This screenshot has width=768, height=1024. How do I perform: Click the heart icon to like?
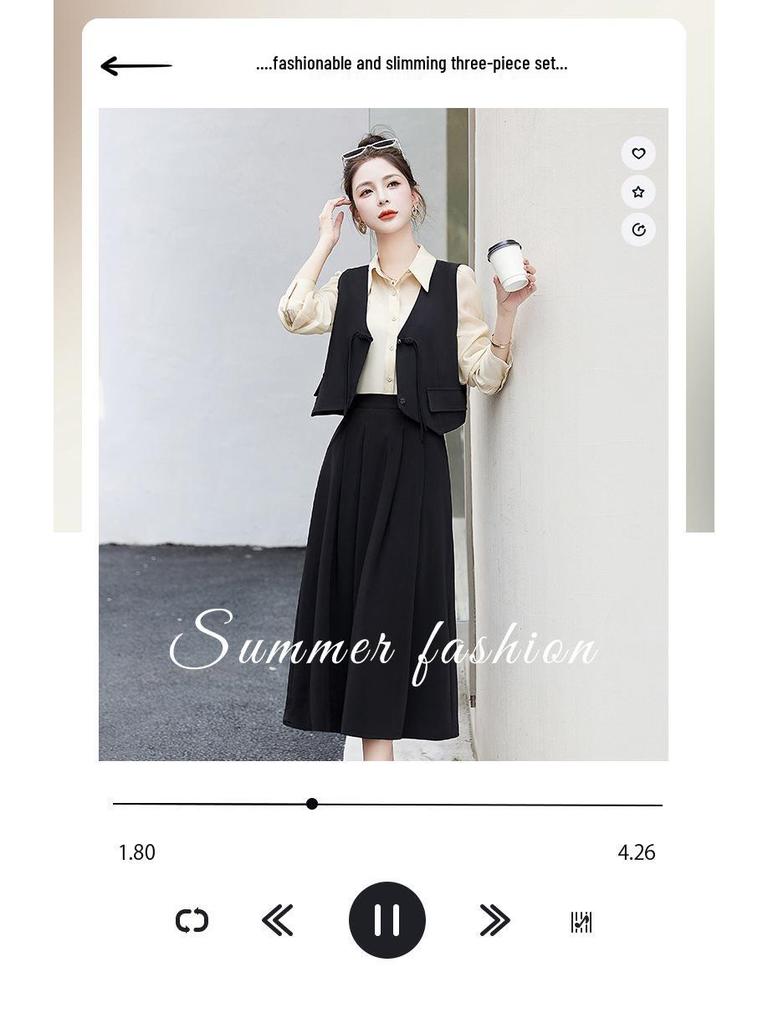[x=638, y=155]
